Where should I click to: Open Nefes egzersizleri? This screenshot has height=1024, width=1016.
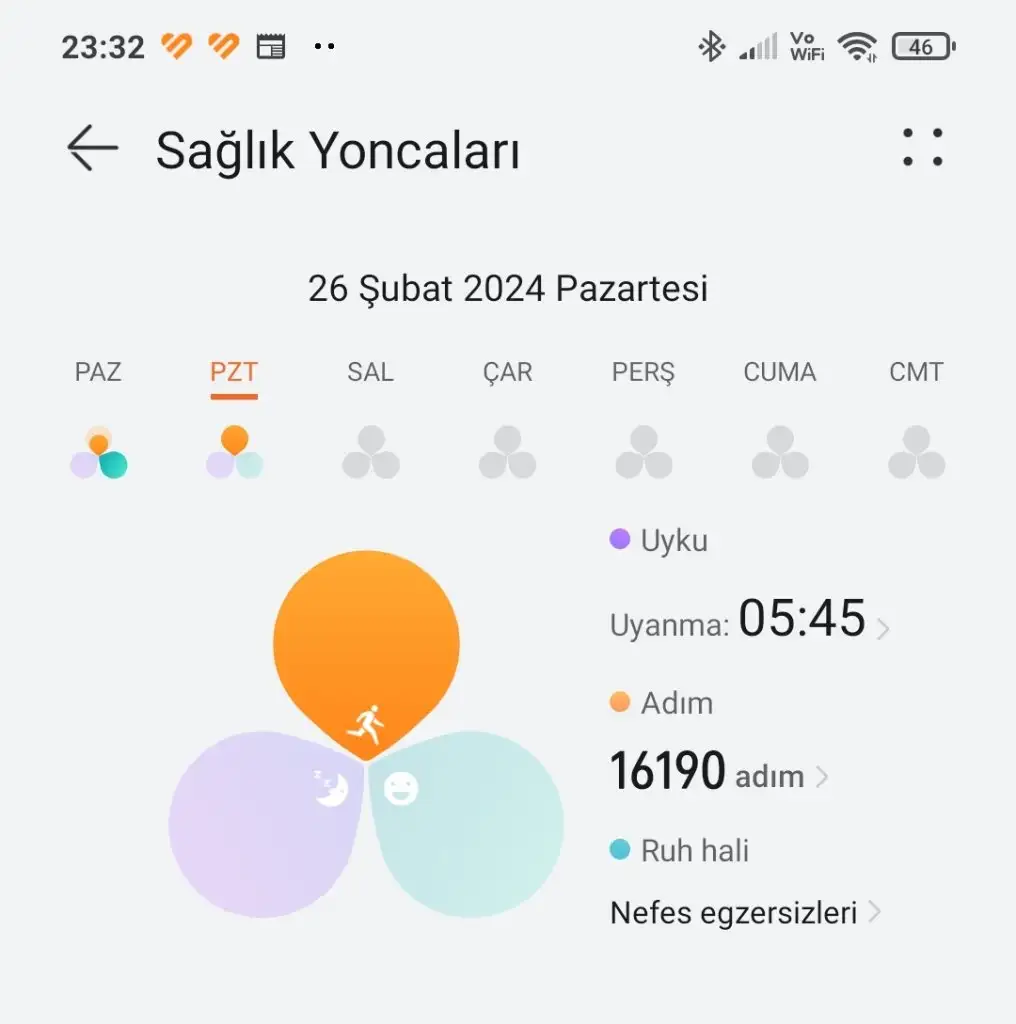tap(745, 913)
